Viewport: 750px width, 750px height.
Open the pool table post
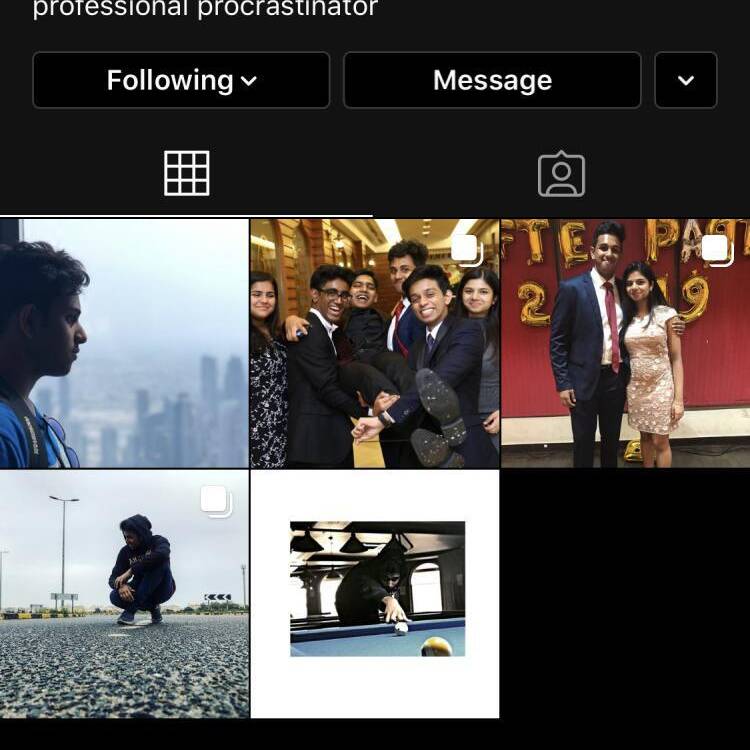[x=375, y=594]
